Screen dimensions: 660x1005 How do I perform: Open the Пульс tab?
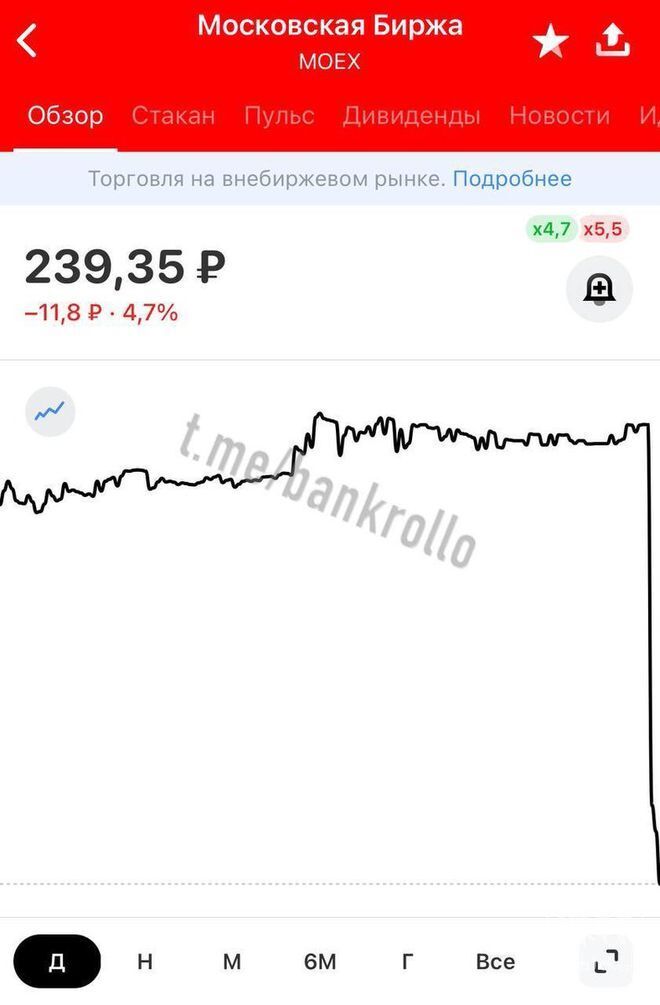click(x=279, y=116)
